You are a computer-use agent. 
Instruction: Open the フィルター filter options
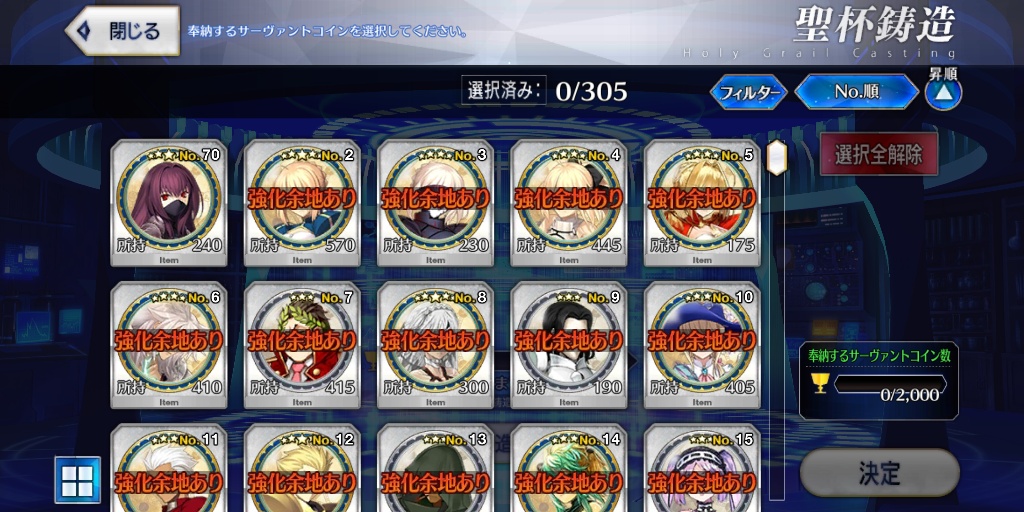click(748, 93)
